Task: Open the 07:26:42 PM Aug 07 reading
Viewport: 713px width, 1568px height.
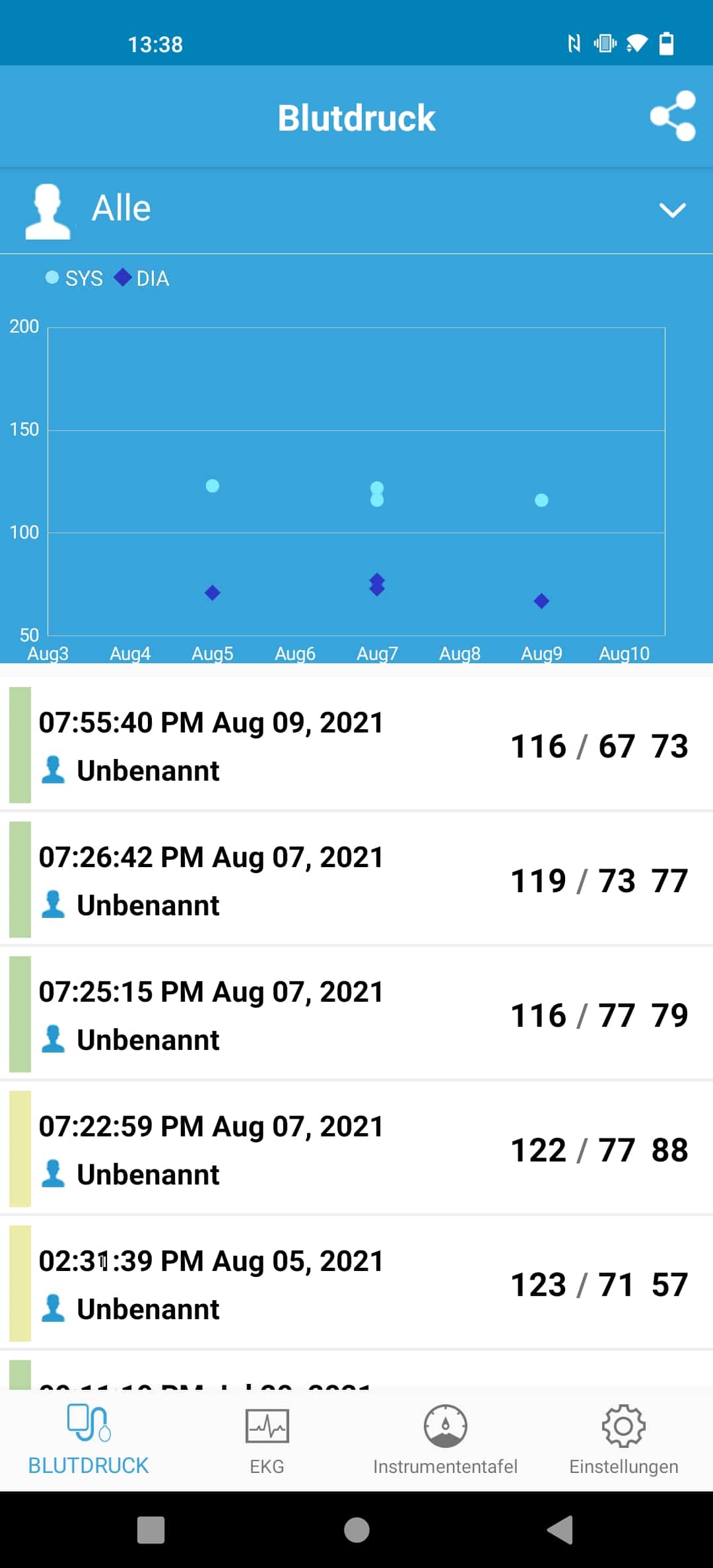Action: coord(356,880)
